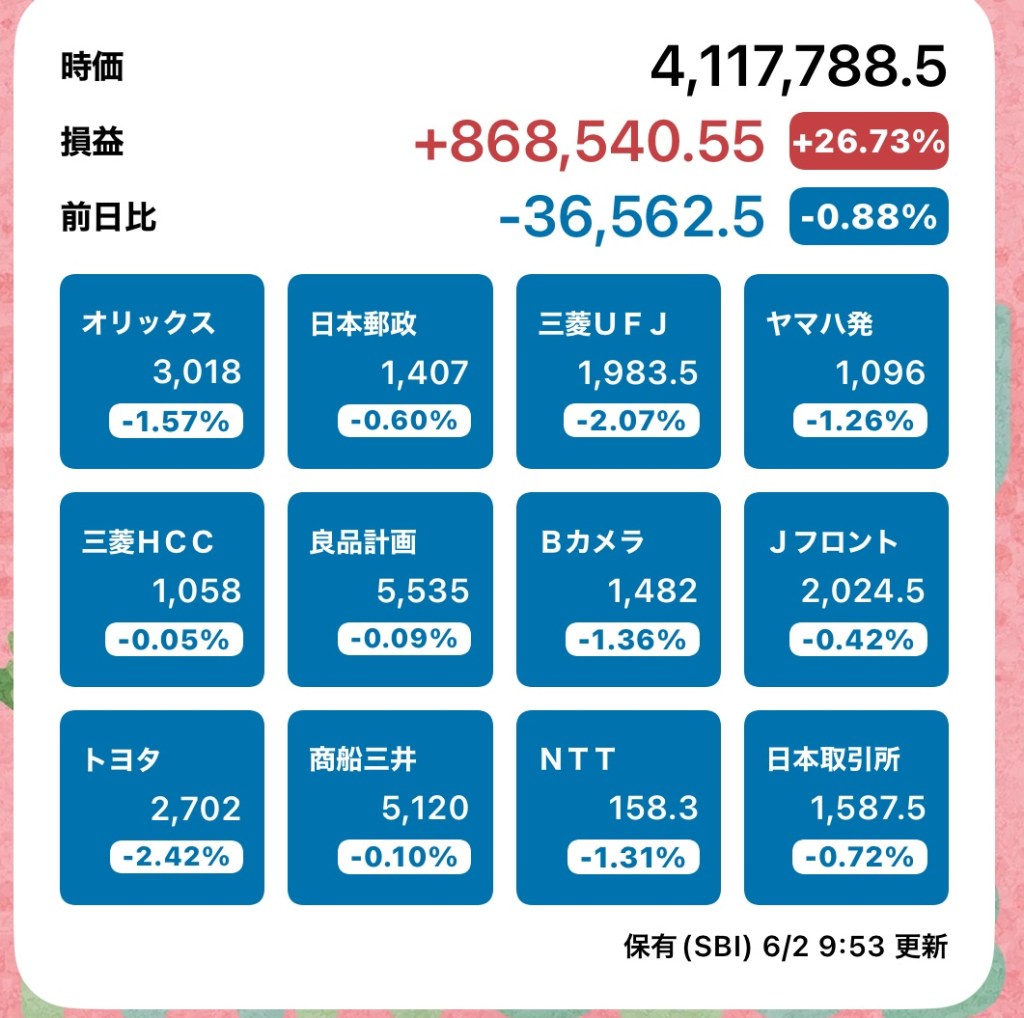View the 三菱HCC stock tile

[162, 589]
